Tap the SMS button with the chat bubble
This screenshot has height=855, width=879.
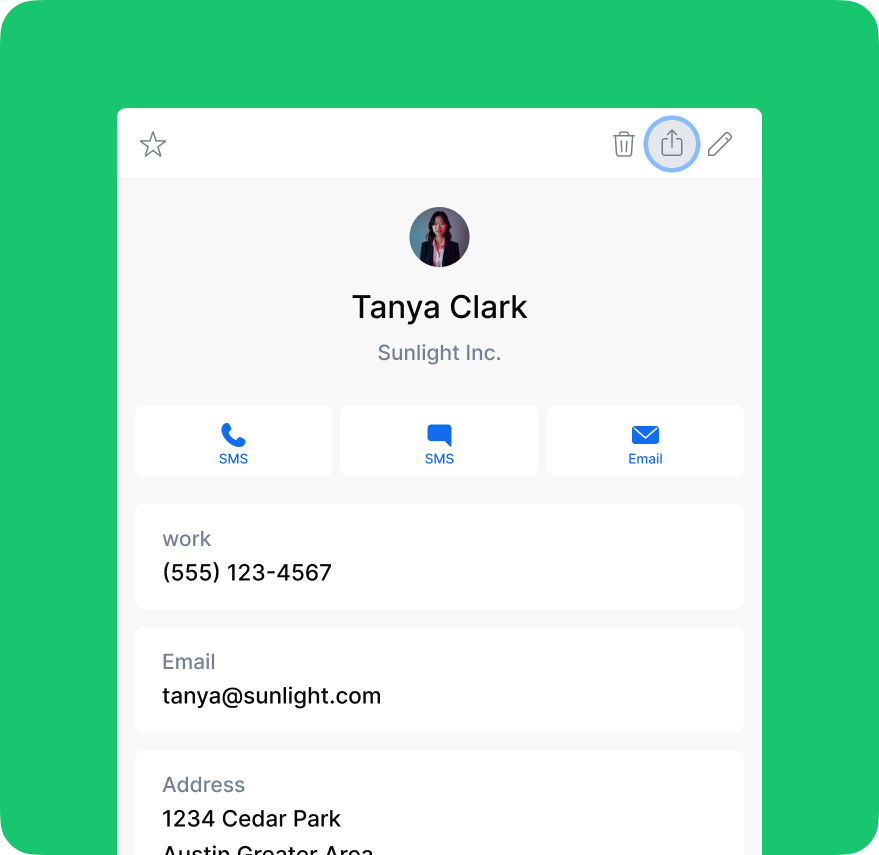[439, 441]
